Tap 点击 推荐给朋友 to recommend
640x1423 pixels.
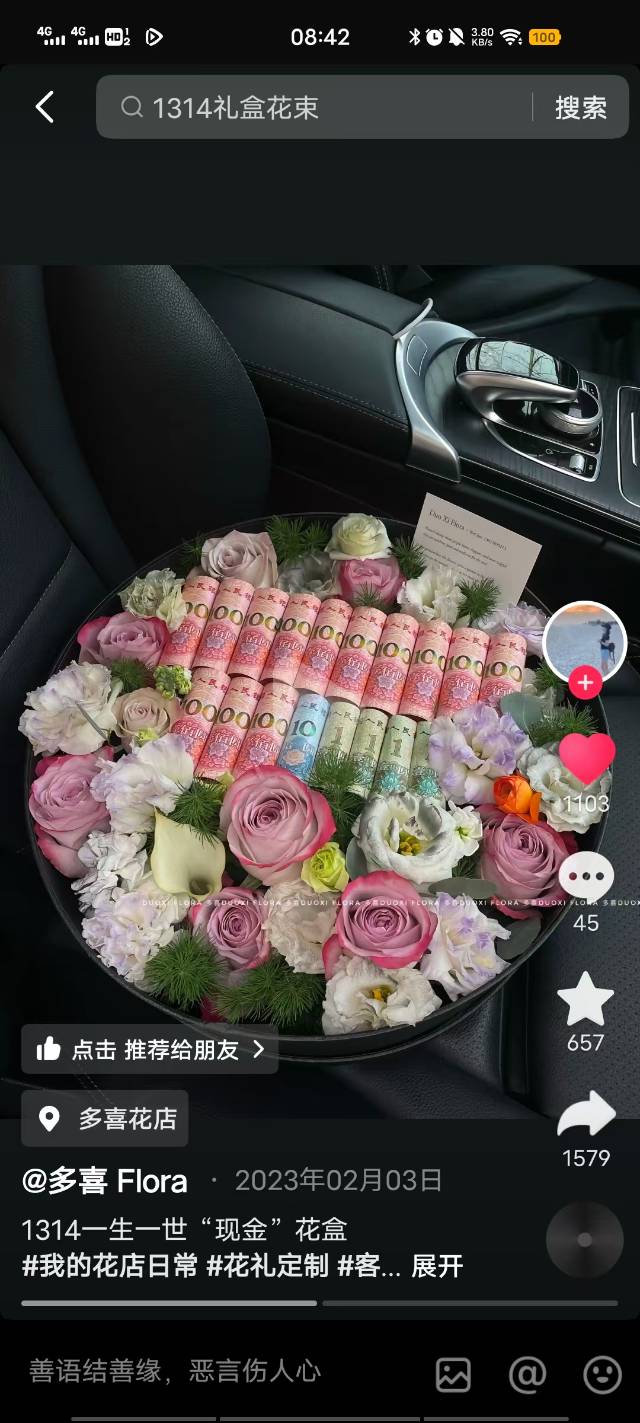pos(150,1049)
